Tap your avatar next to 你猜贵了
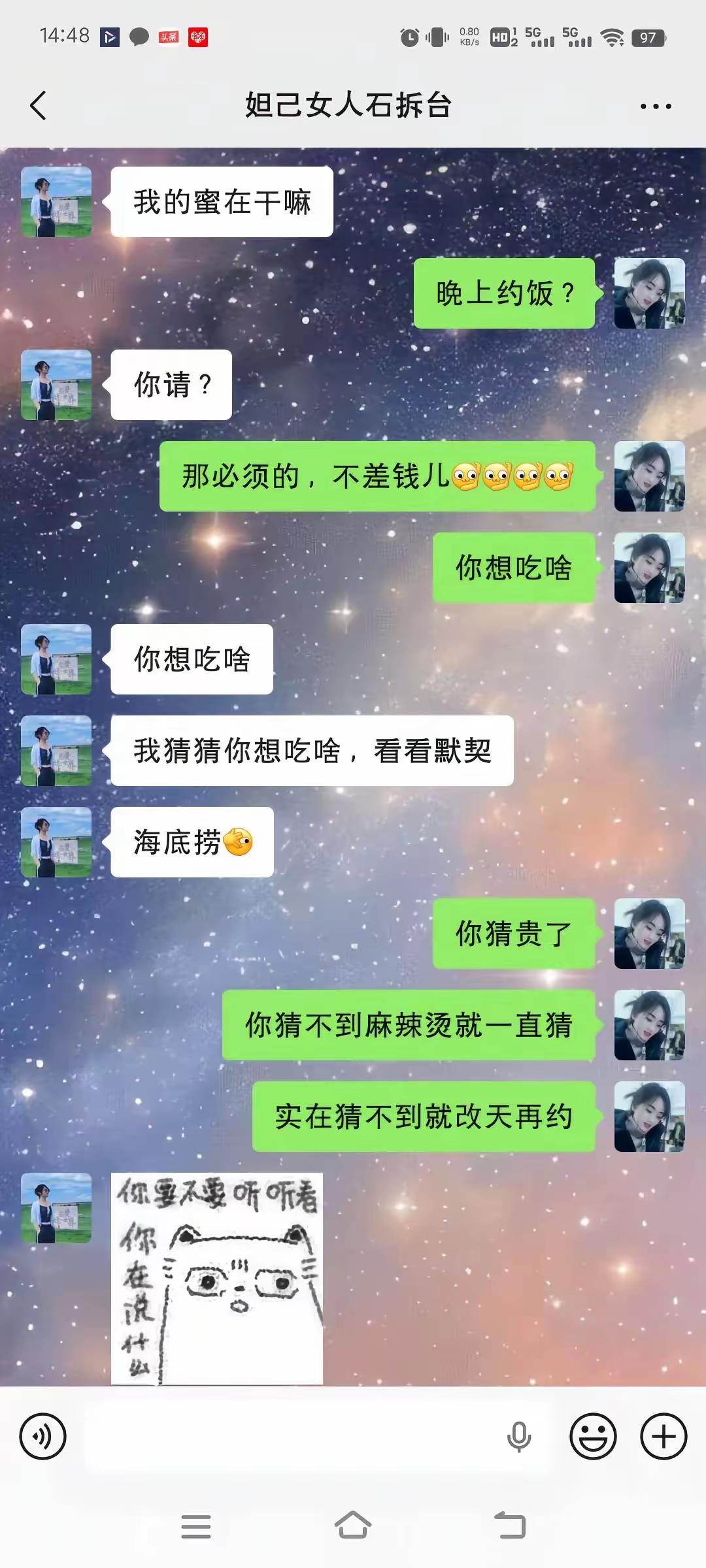The height and width of the screenshot is (1568, 706). [648, 933]
